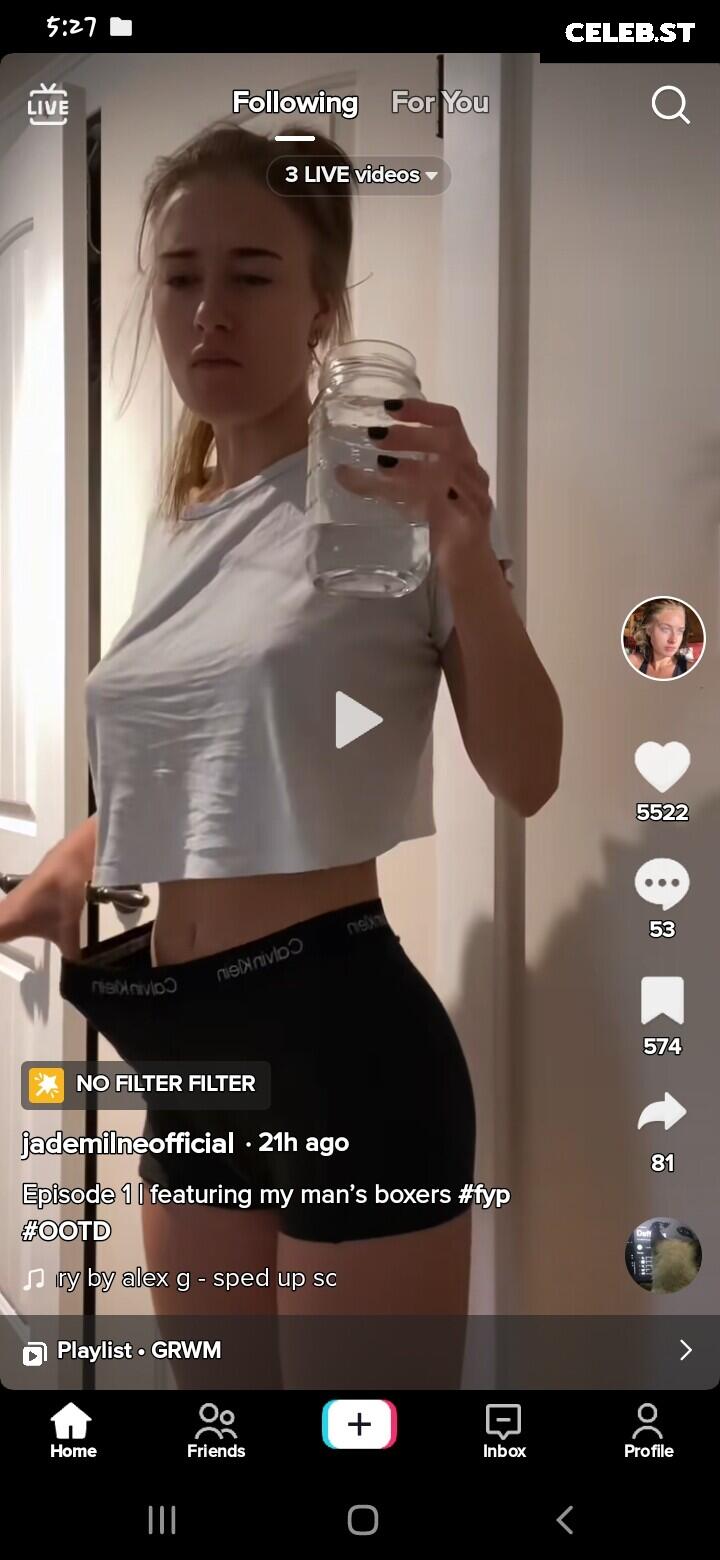Select the Following tab
Viewport: 720px width, 1560px height.
[x=295, y=102]
